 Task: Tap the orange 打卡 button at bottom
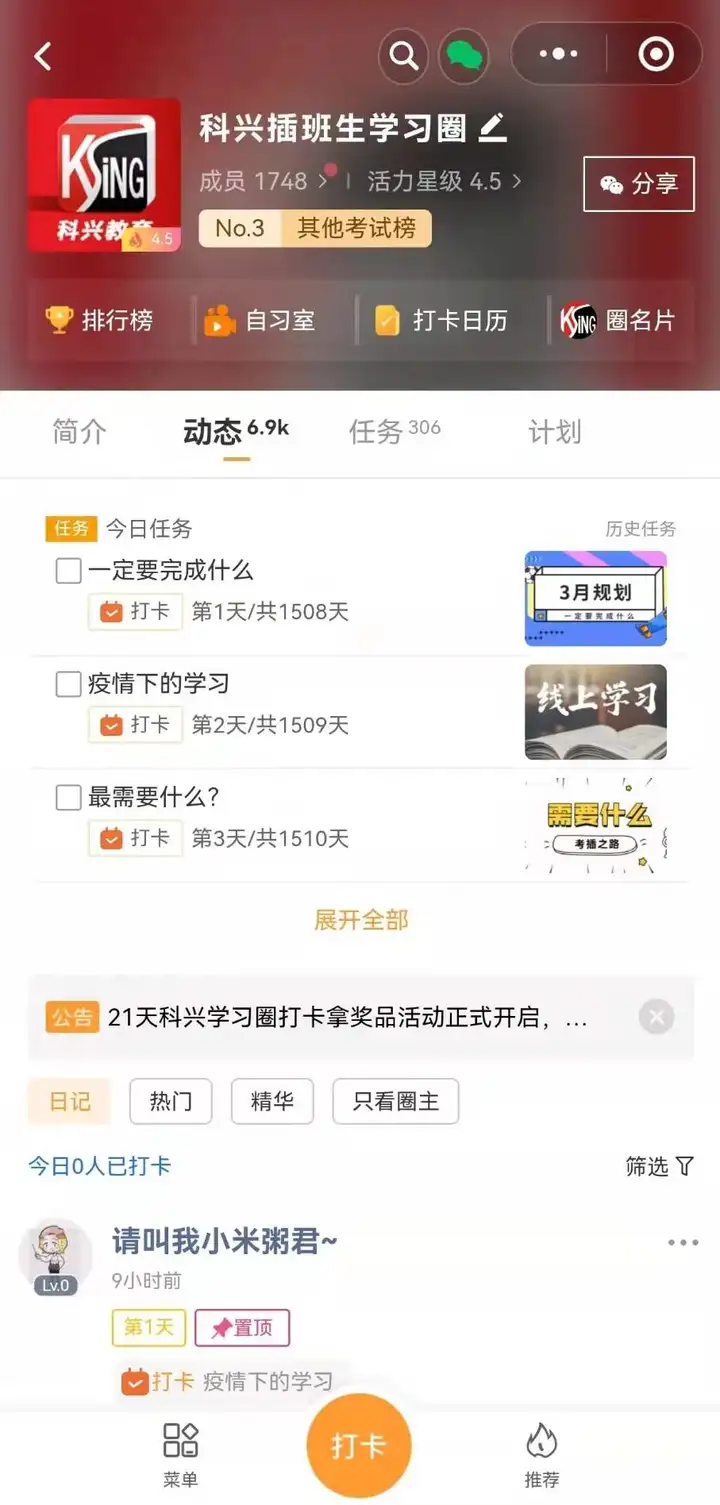[x=359, y=1446]
